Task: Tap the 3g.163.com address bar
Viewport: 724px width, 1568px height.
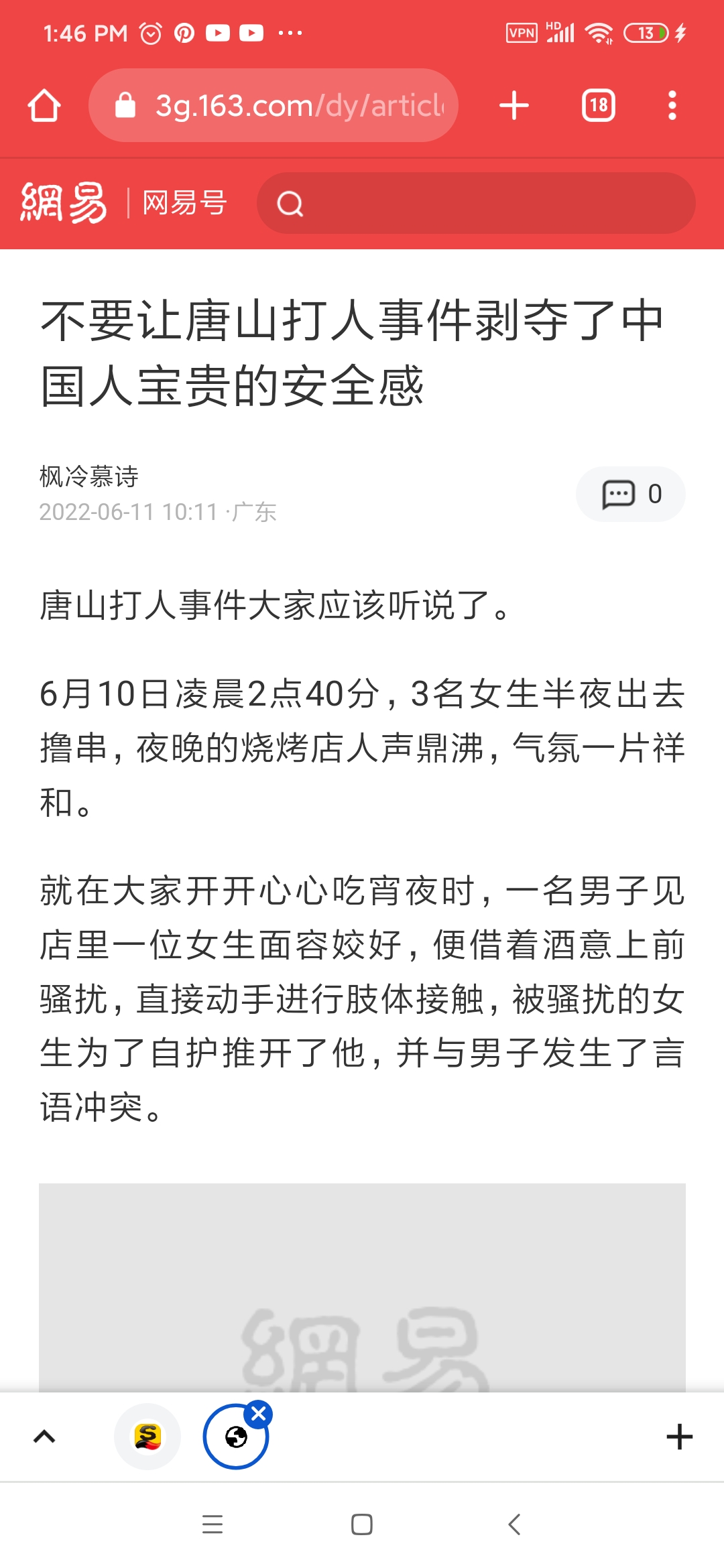Action: [274, 105]
